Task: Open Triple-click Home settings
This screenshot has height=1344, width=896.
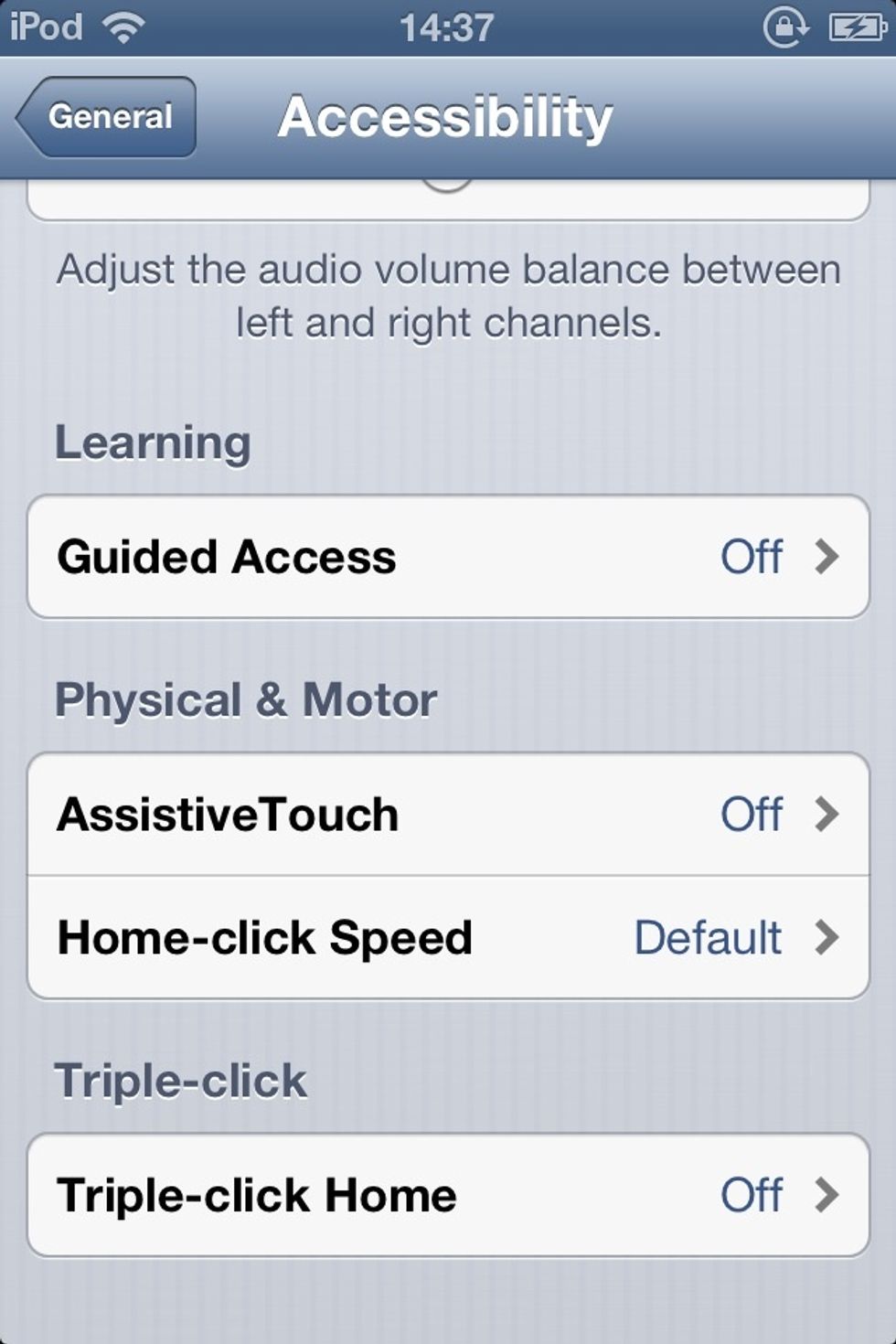Action: 448,1194
